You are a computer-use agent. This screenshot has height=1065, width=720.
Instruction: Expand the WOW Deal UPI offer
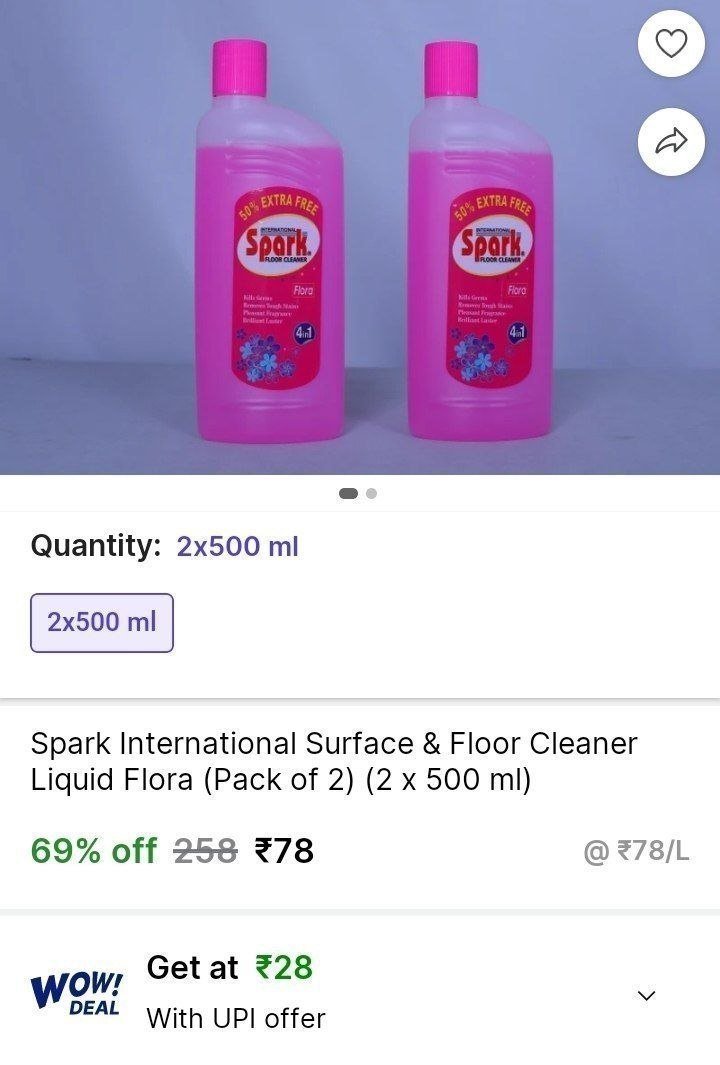(647, 995)
